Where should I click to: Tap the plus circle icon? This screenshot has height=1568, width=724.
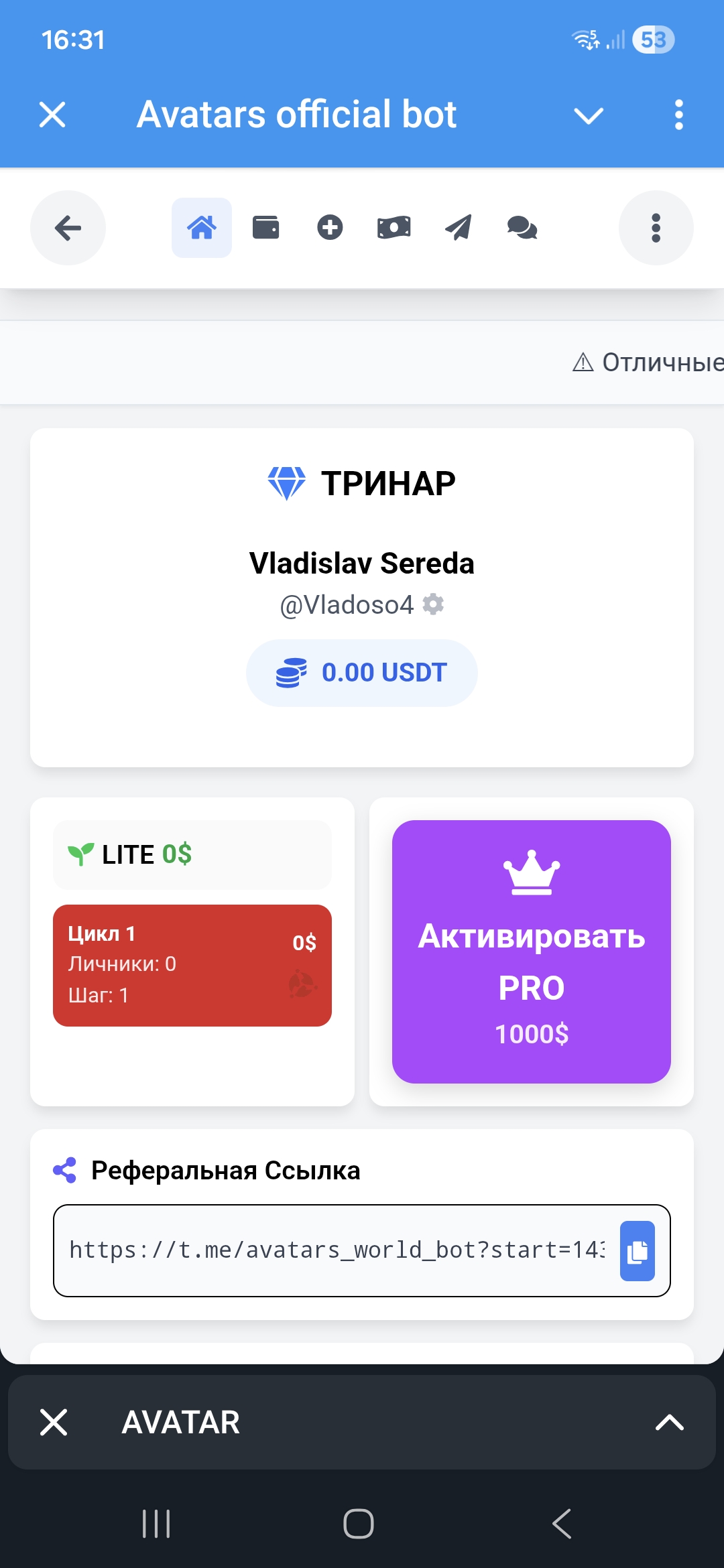pyautogui.click(x=329, y=228)
